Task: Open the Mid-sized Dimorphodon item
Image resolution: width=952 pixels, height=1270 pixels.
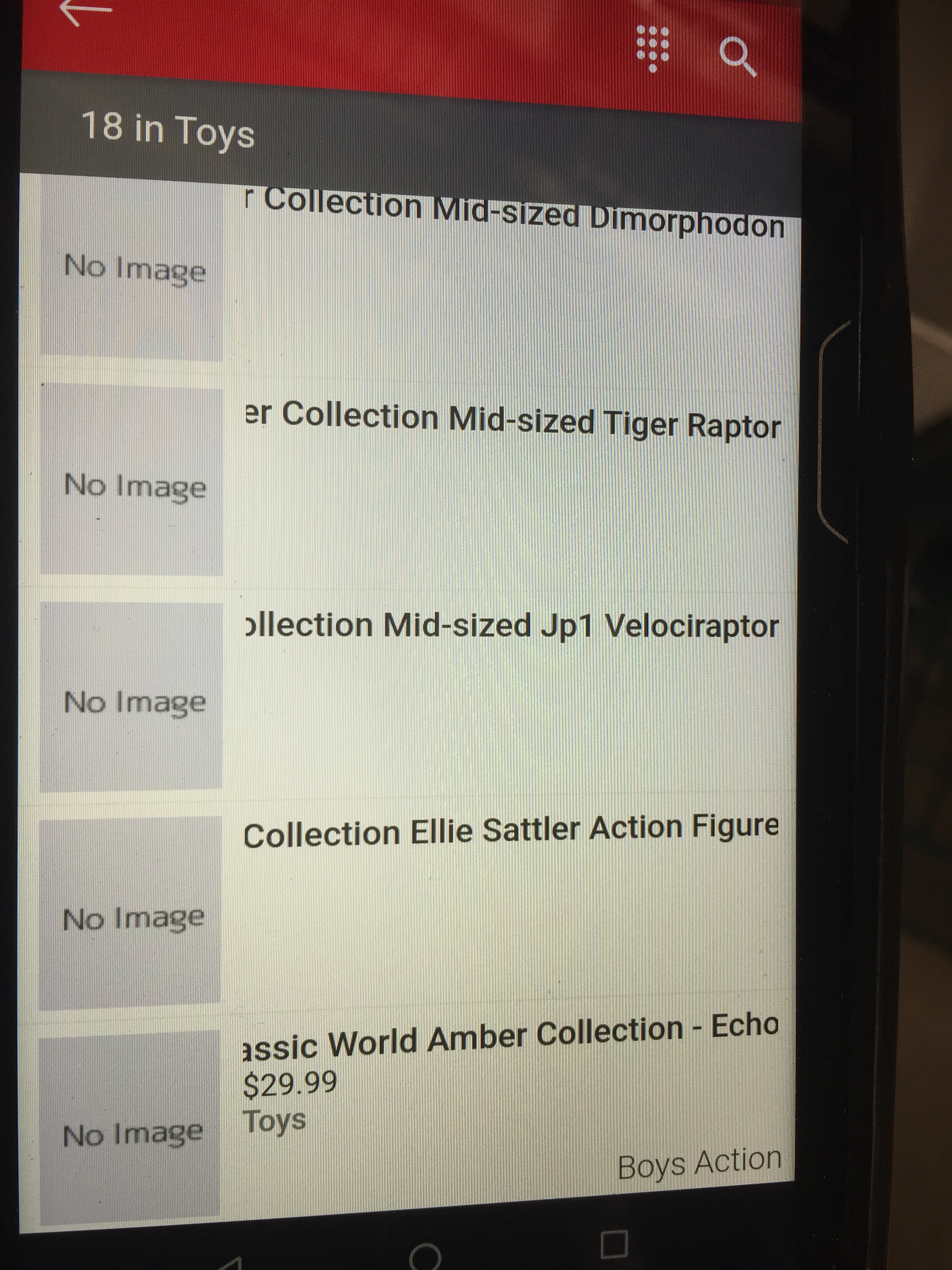Action: coord(514,218)
